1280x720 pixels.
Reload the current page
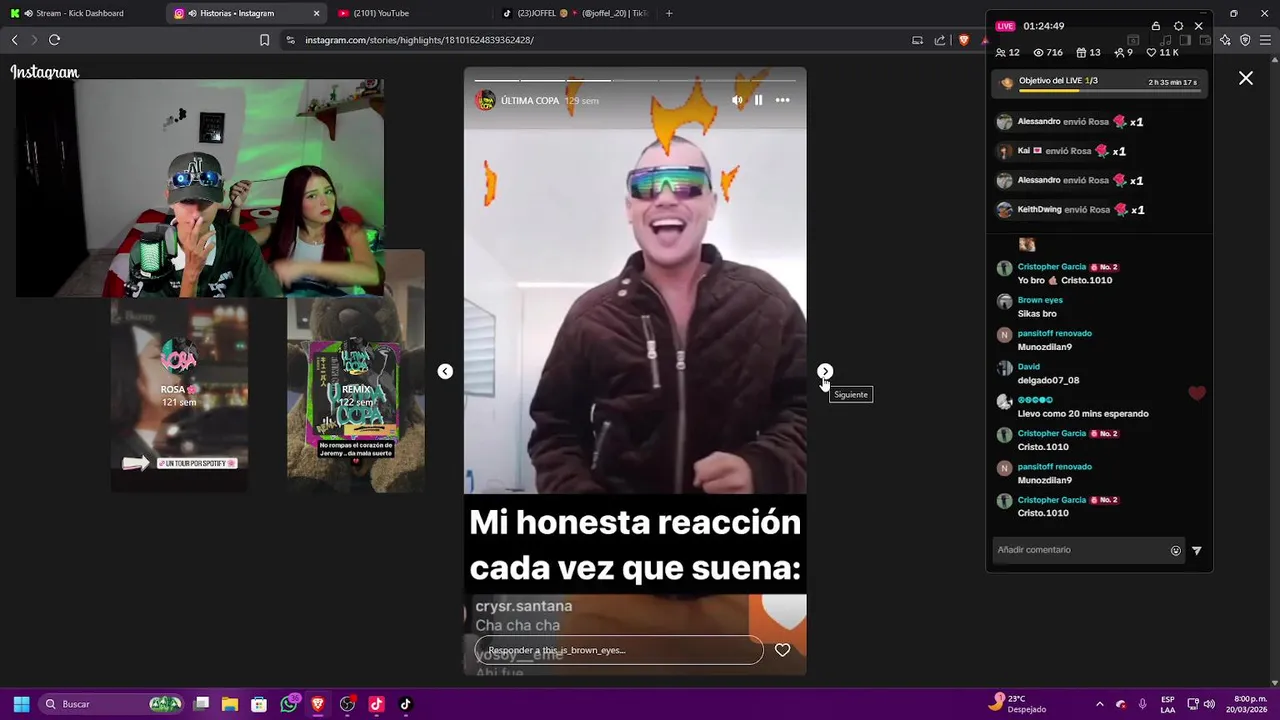coord(54,40)
